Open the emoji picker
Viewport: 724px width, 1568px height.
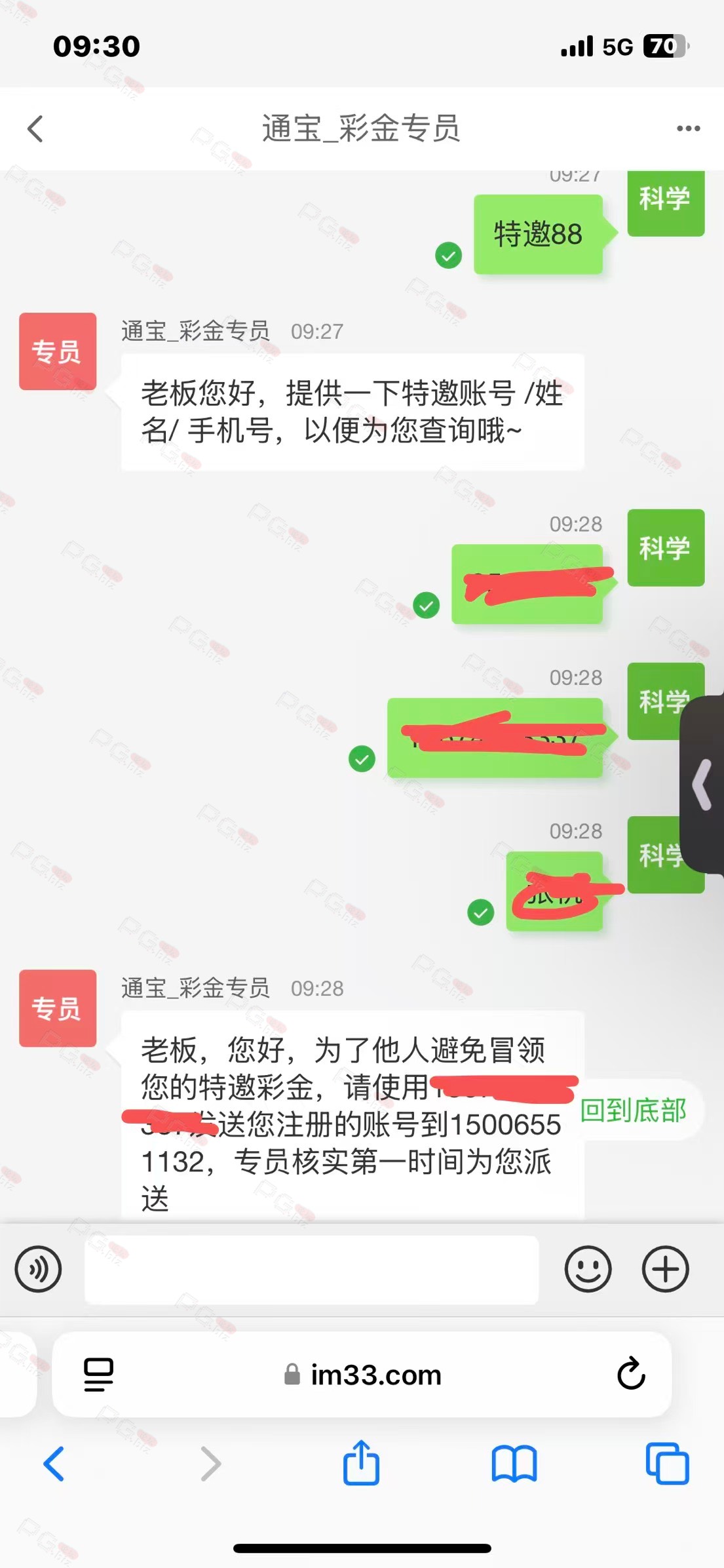pos(588,1269)
